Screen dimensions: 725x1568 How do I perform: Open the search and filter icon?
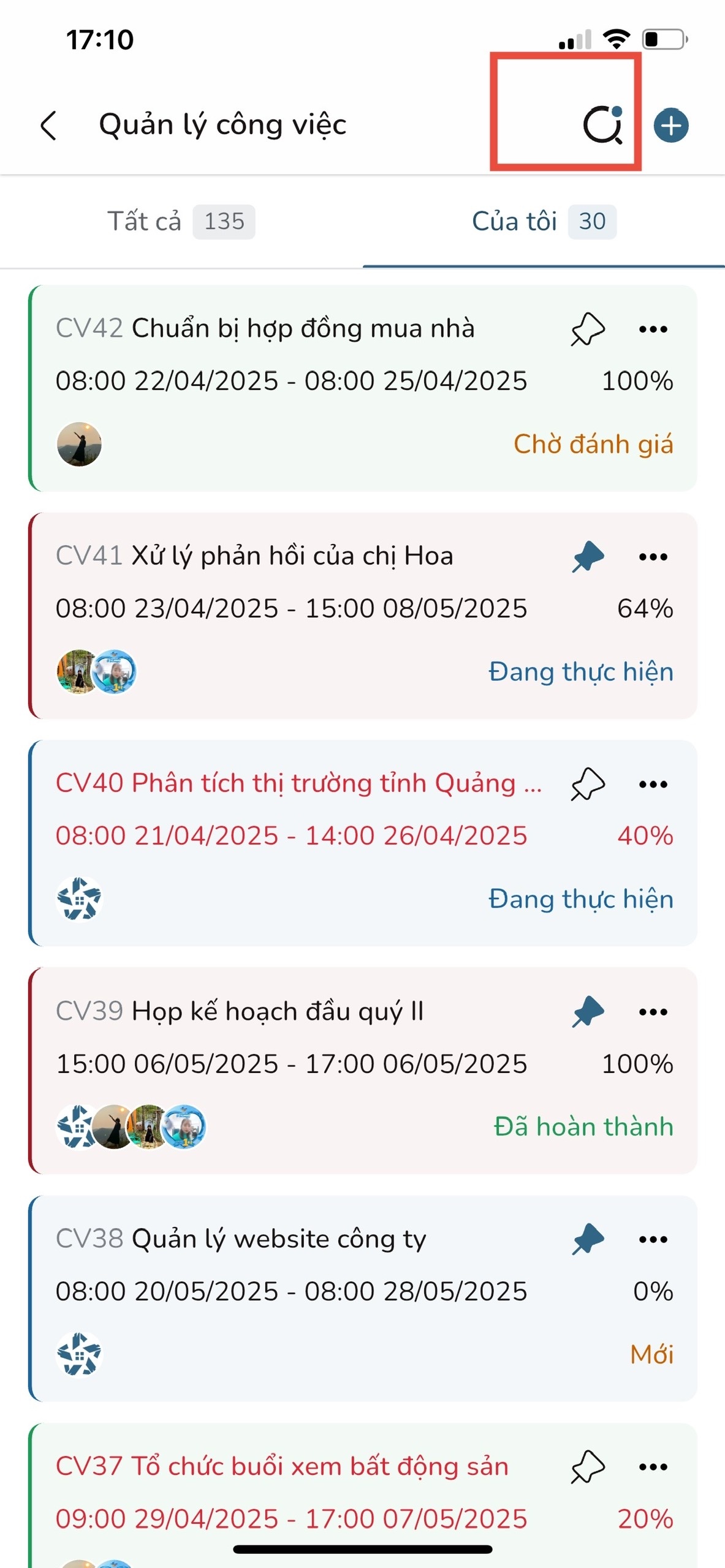(602, 126)
